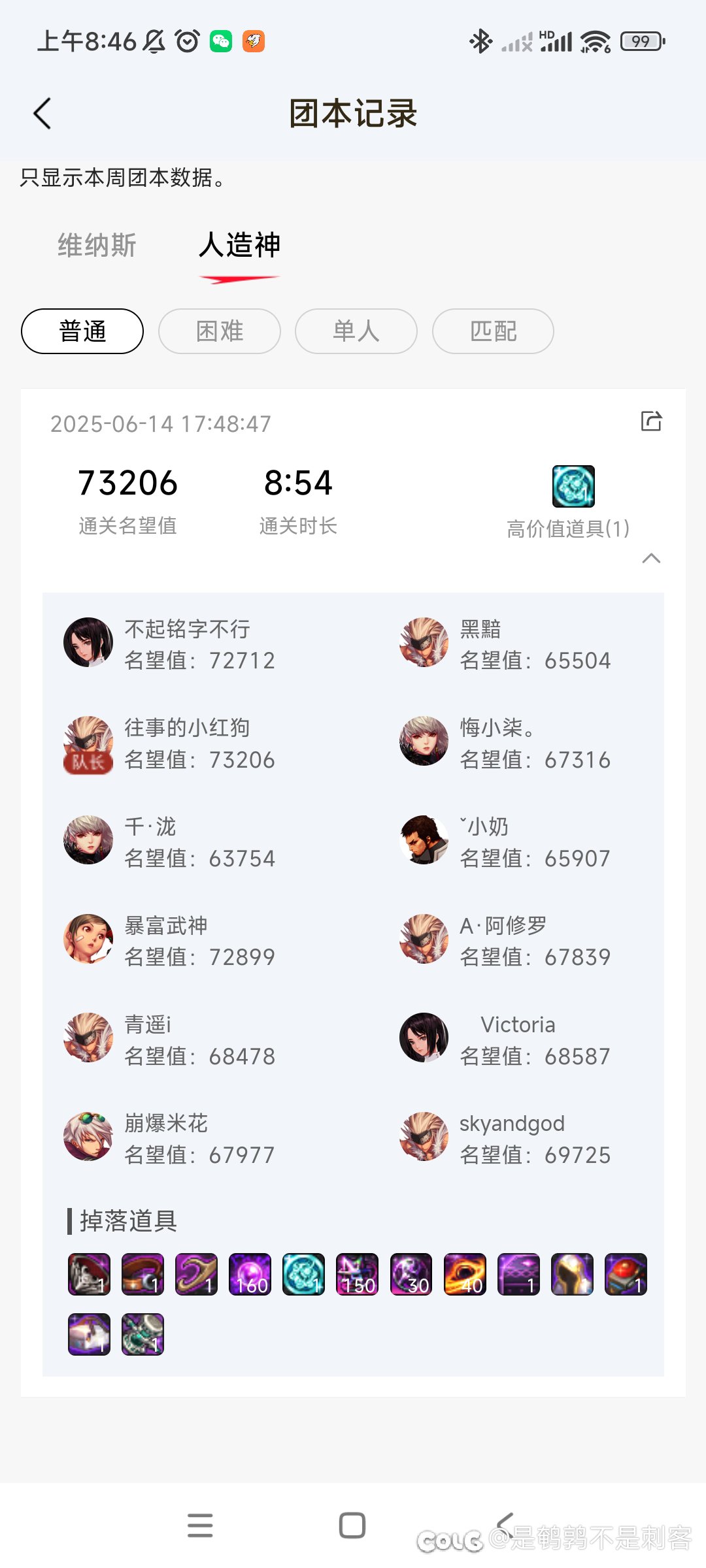Tap the dropped item labeled 150
Screen dimensions: 706x1568
(x=357, y=1274)
